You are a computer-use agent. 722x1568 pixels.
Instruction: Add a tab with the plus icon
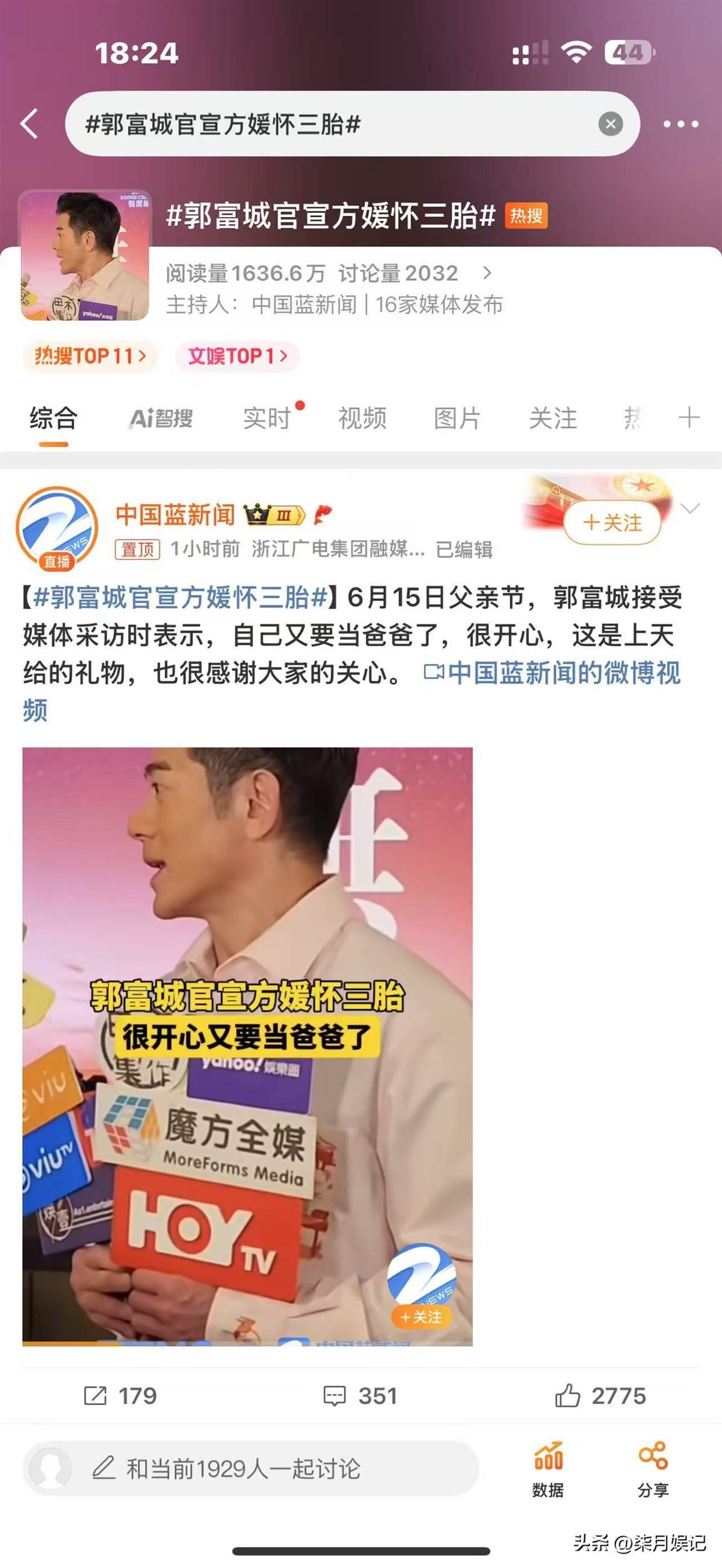pyautogui.click(x=689, y=418)
